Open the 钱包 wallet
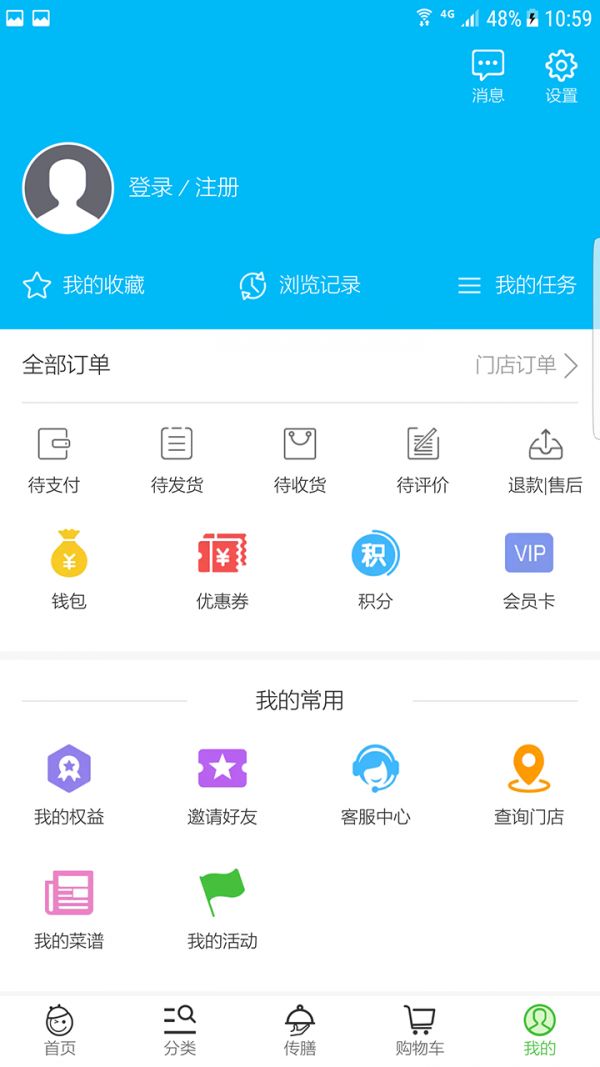Screen dimensions: 600x1067 [x=69, y=569]
